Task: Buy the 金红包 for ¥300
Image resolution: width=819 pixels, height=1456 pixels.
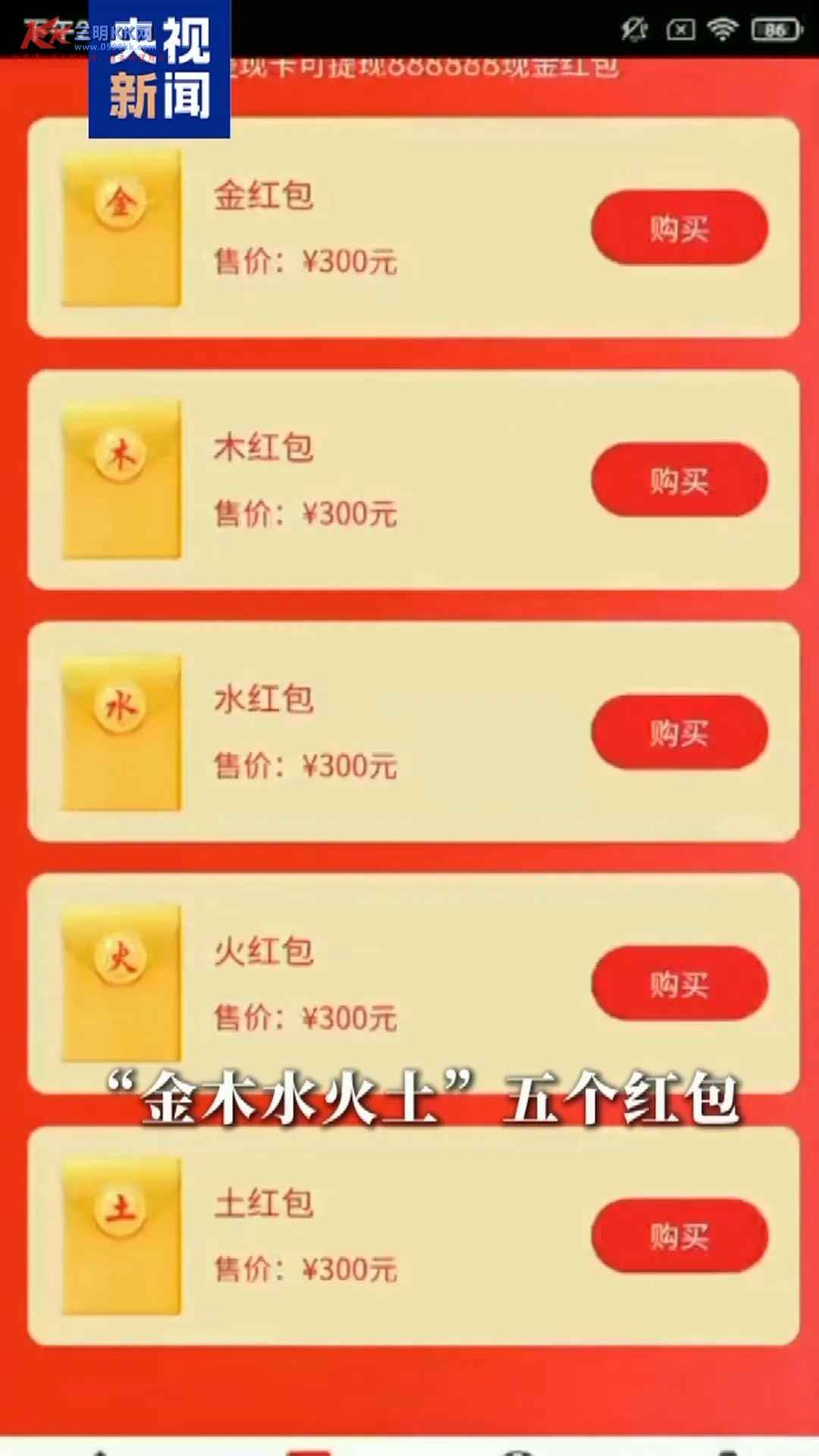Action: click(x=679, y=227)
